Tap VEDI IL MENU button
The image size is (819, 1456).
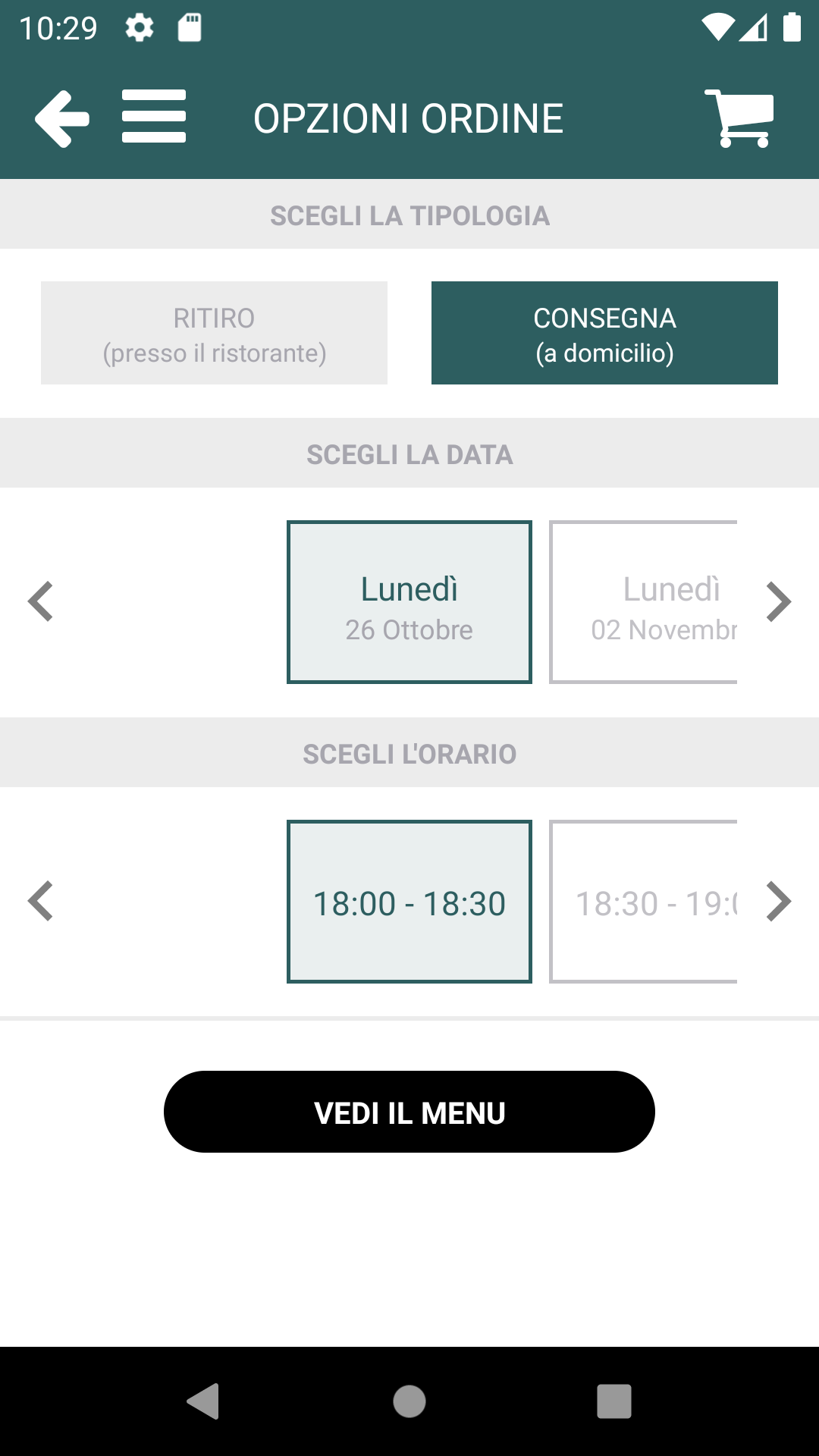coord(409,1112)
